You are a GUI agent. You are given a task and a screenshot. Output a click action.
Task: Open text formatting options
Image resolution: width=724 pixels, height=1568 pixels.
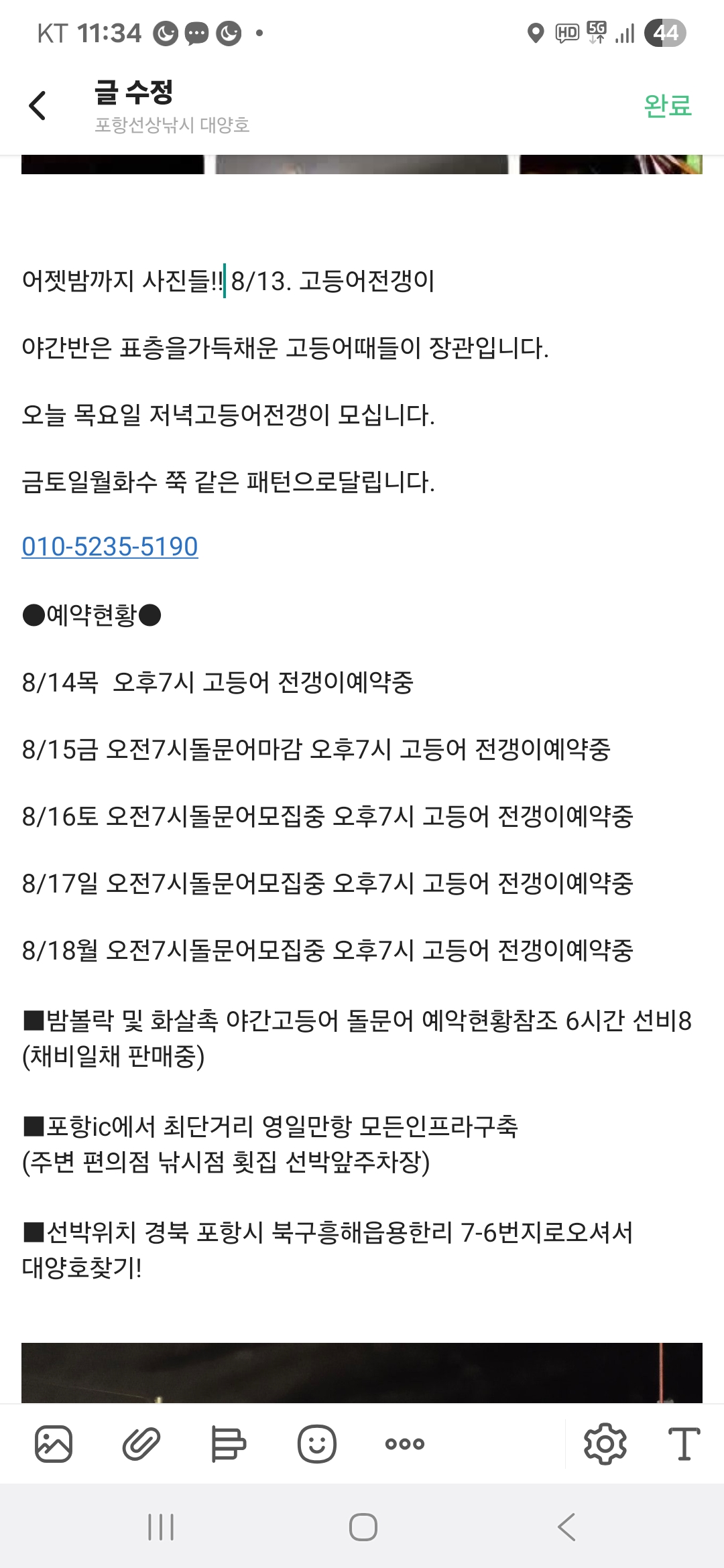pos(684,1444)
